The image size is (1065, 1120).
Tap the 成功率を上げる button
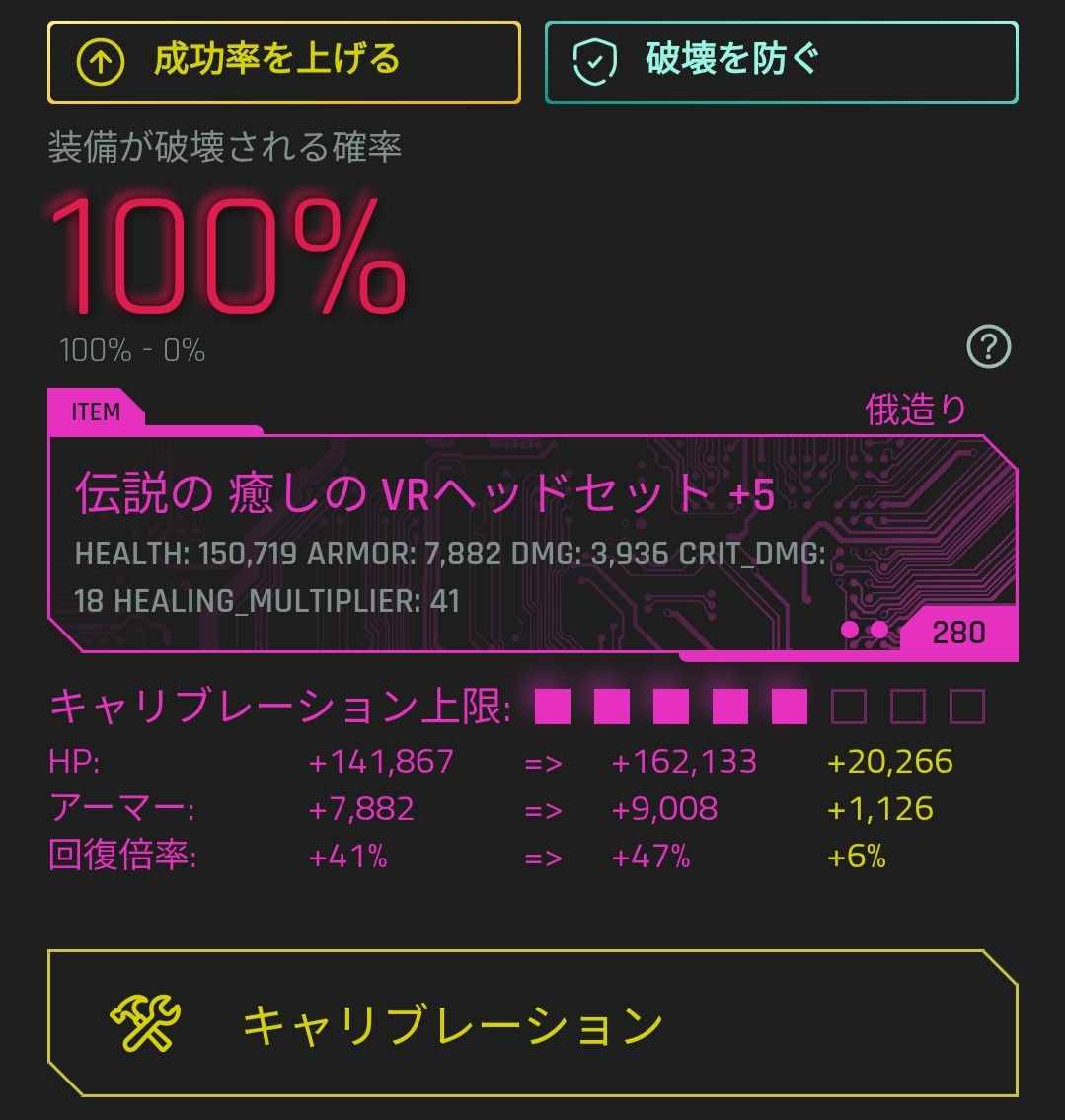coord(283,62)
